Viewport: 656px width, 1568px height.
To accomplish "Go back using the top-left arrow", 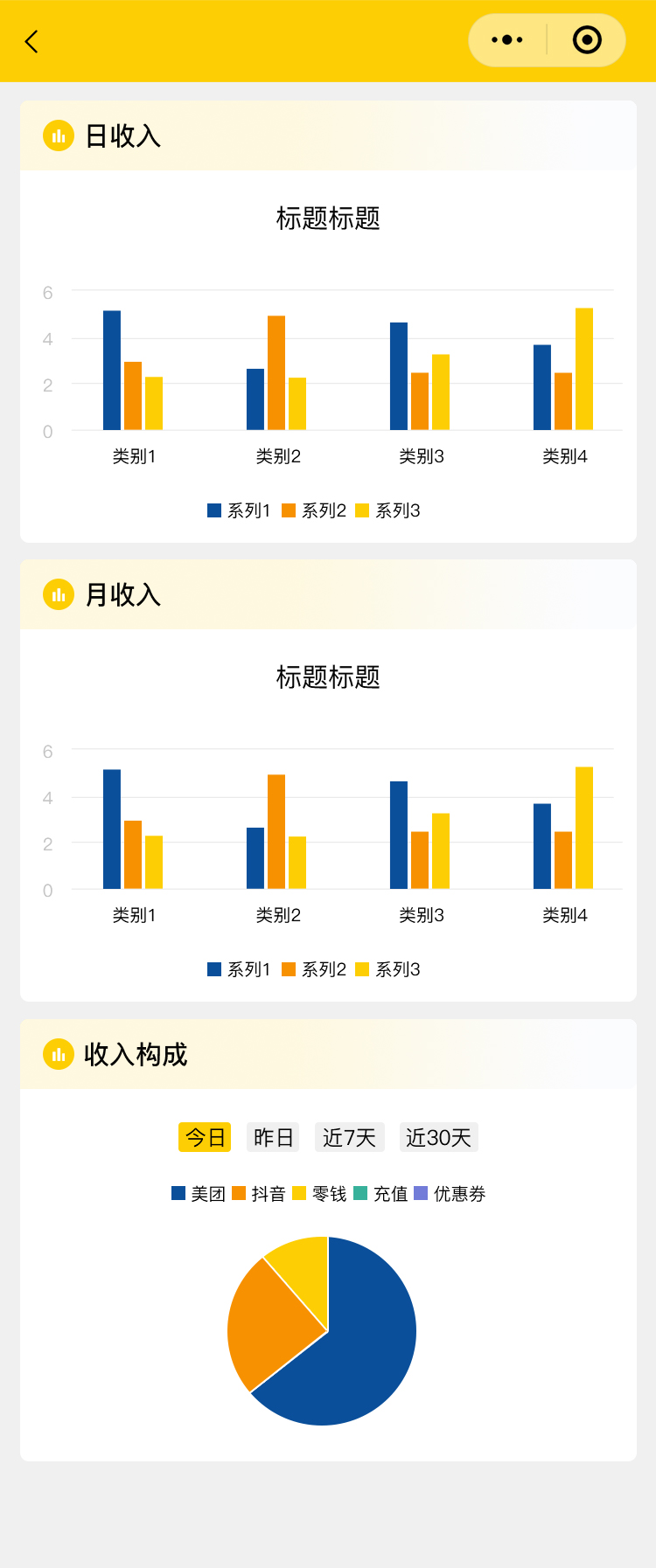I will 32,41.
